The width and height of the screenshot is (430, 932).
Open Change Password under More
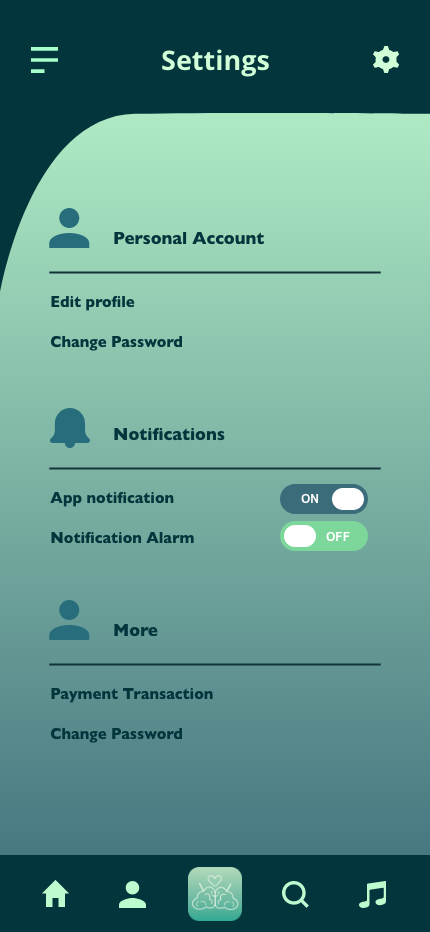117,733
